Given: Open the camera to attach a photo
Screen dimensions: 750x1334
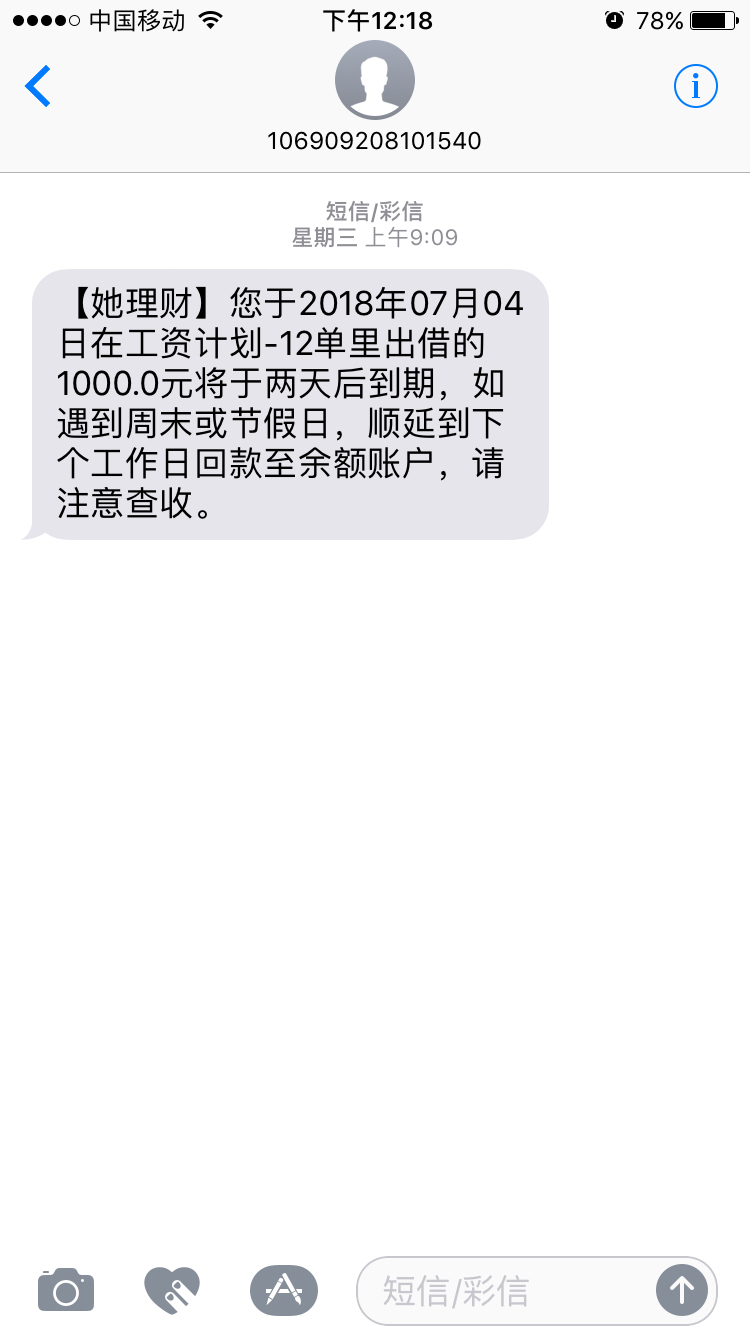Looking at the screenshot, I should coord(66,1290).
